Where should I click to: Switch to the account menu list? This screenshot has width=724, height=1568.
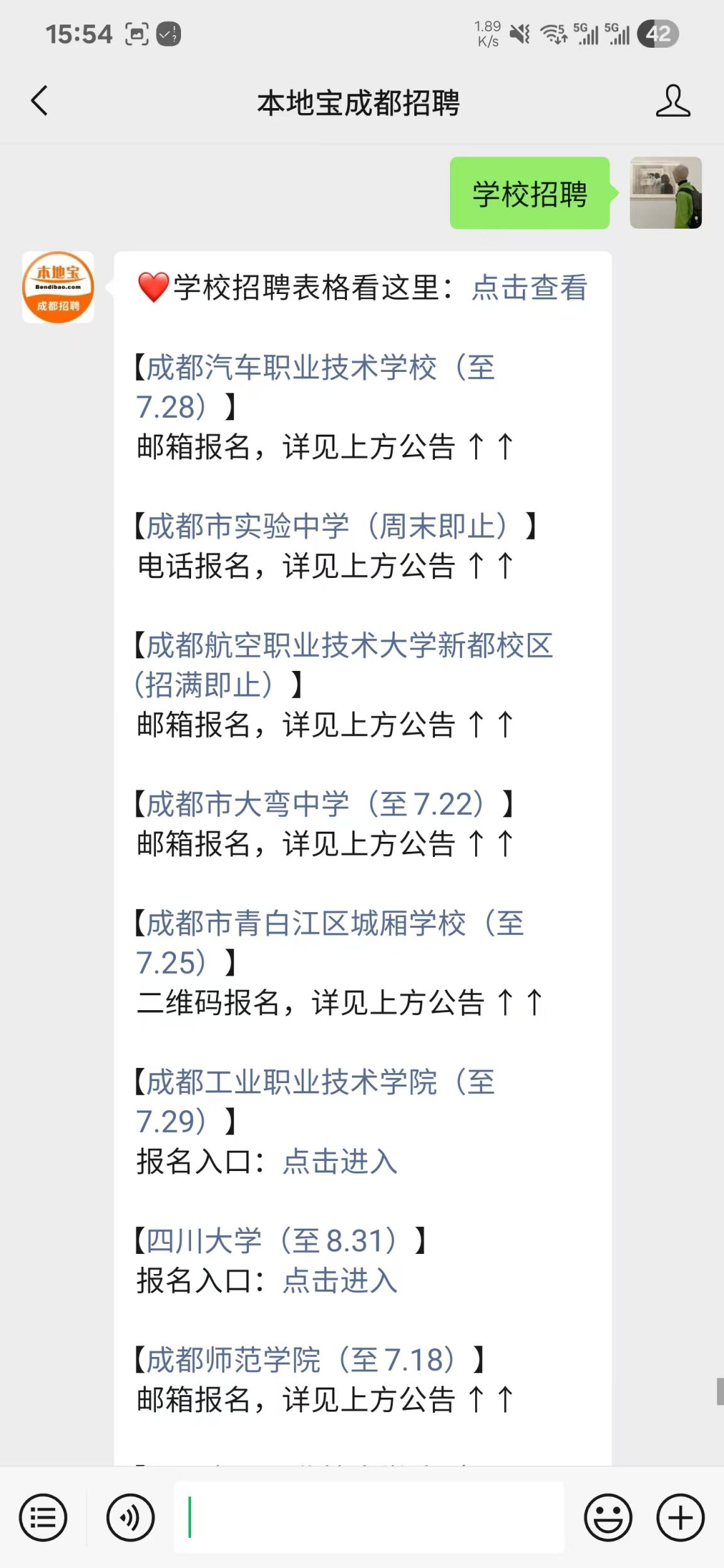click(x=43, y=1518)
